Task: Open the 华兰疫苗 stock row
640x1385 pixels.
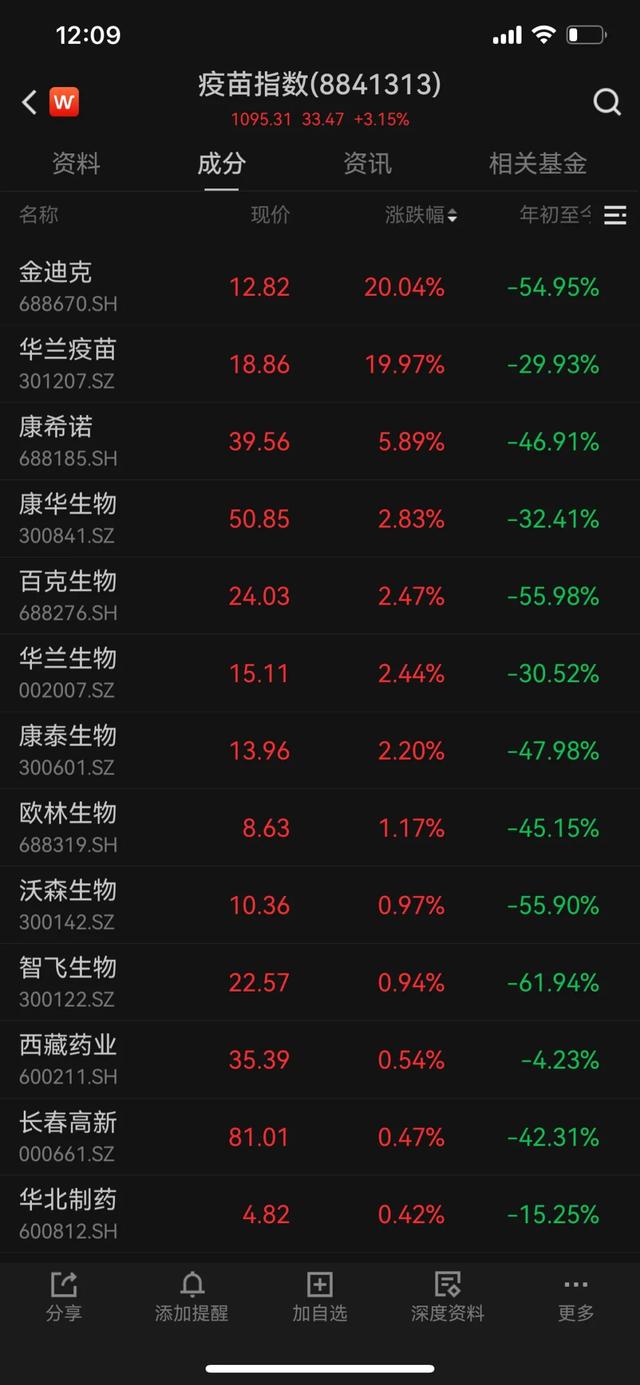Action: [320, 364]
